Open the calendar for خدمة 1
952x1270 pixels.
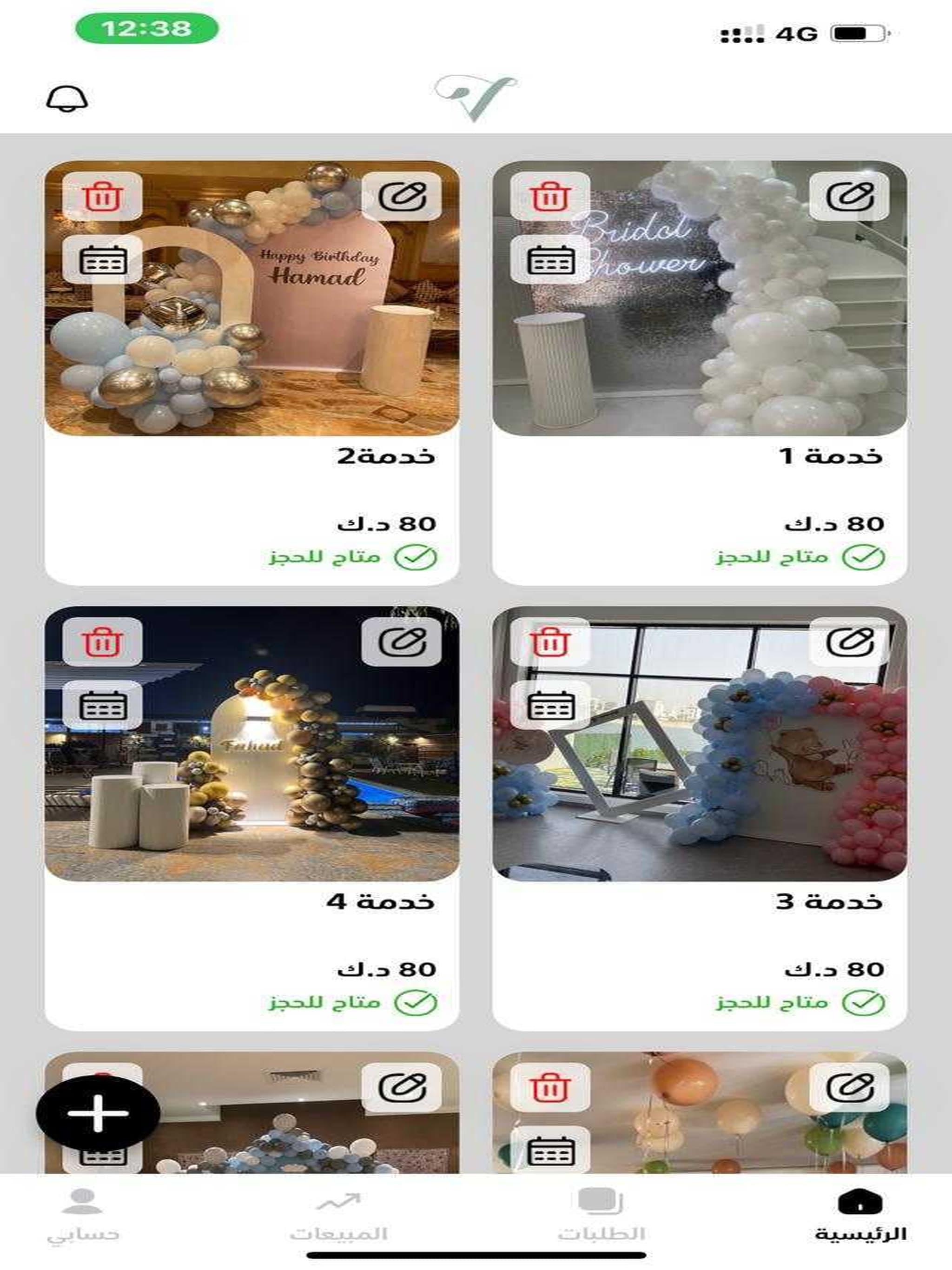pyautogui.click(x=550, y=259)
